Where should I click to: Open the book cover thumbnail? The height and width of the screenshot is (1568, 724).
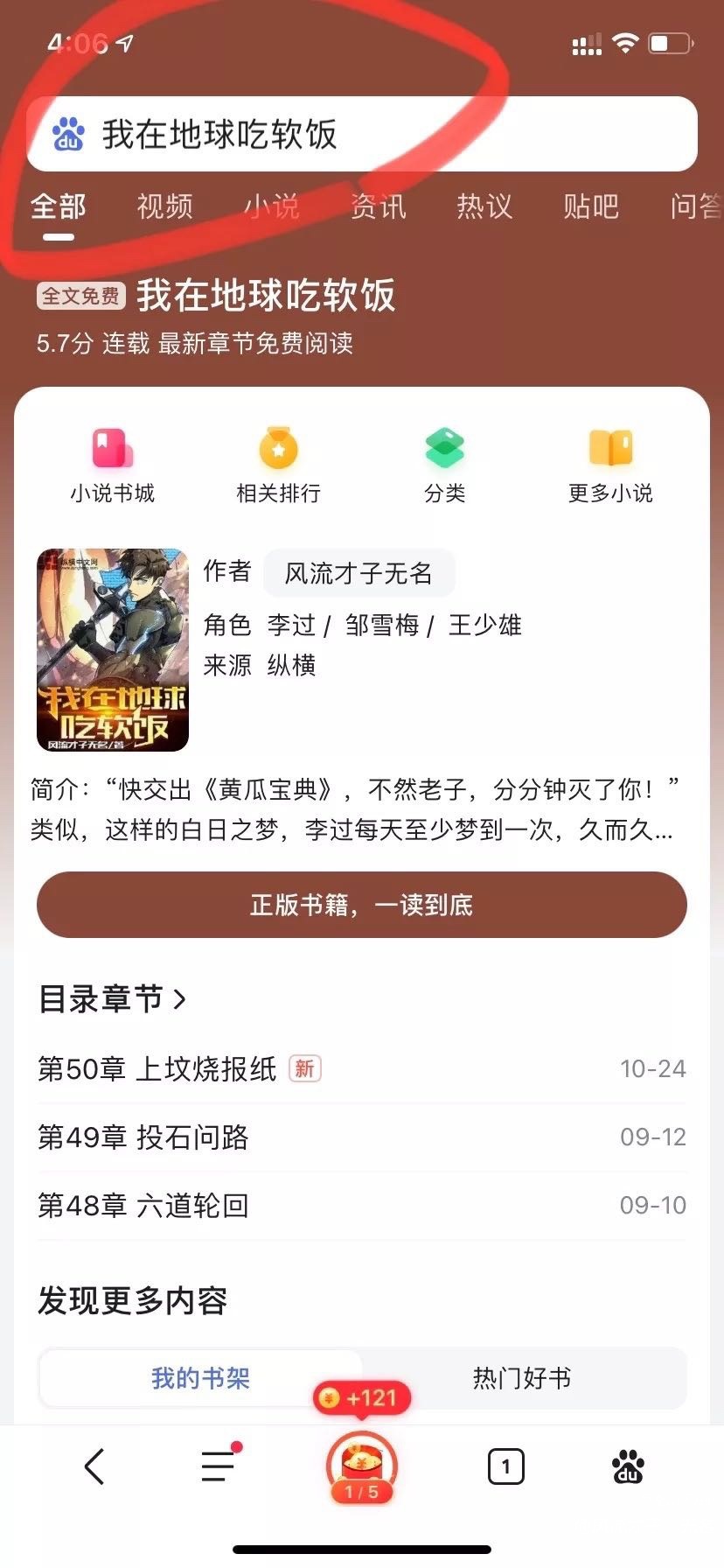coord(113,649)
